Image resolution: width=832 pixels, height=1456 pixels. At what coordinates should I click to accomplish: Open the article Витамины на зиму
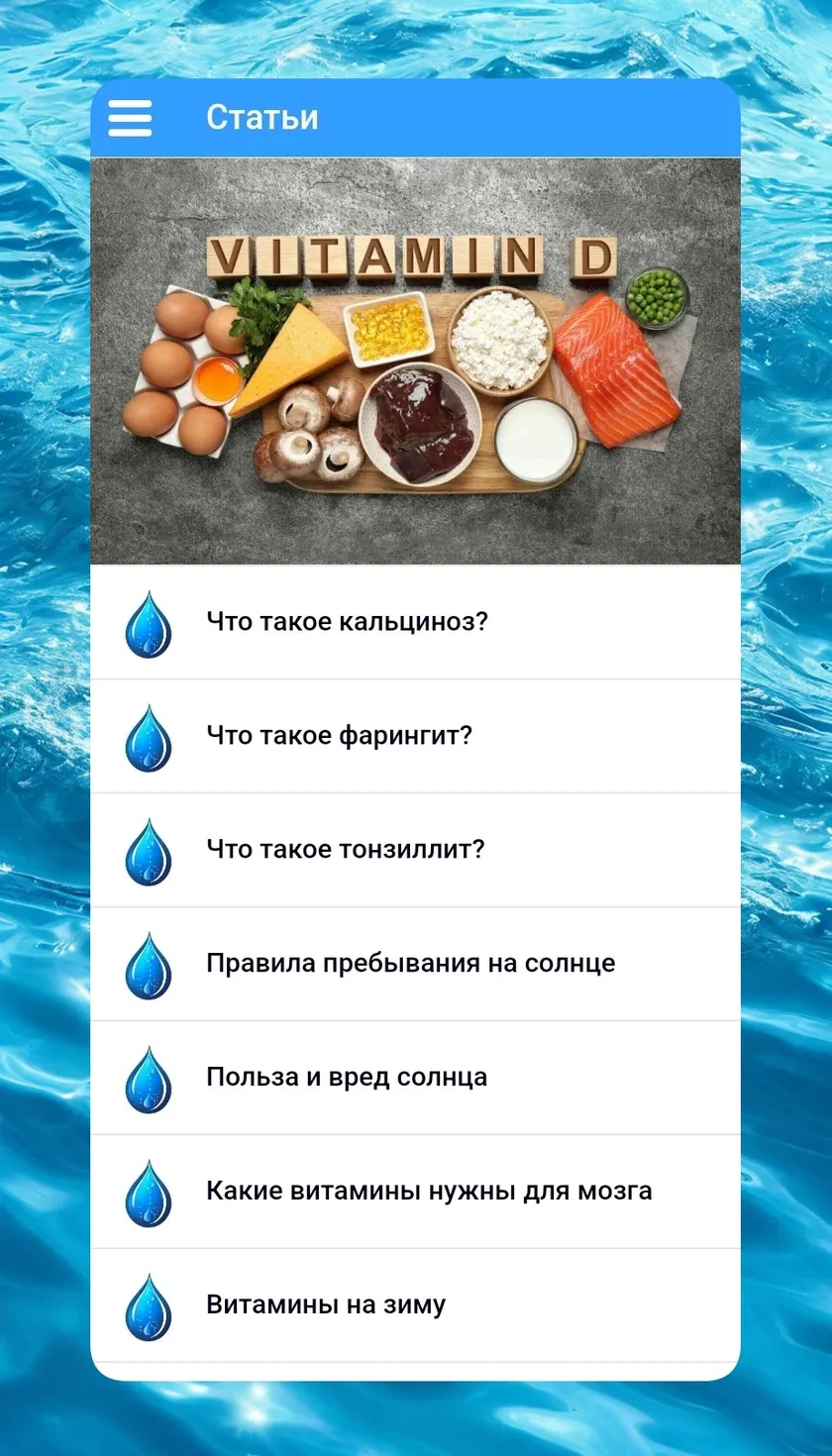[x=415, y=1306]
